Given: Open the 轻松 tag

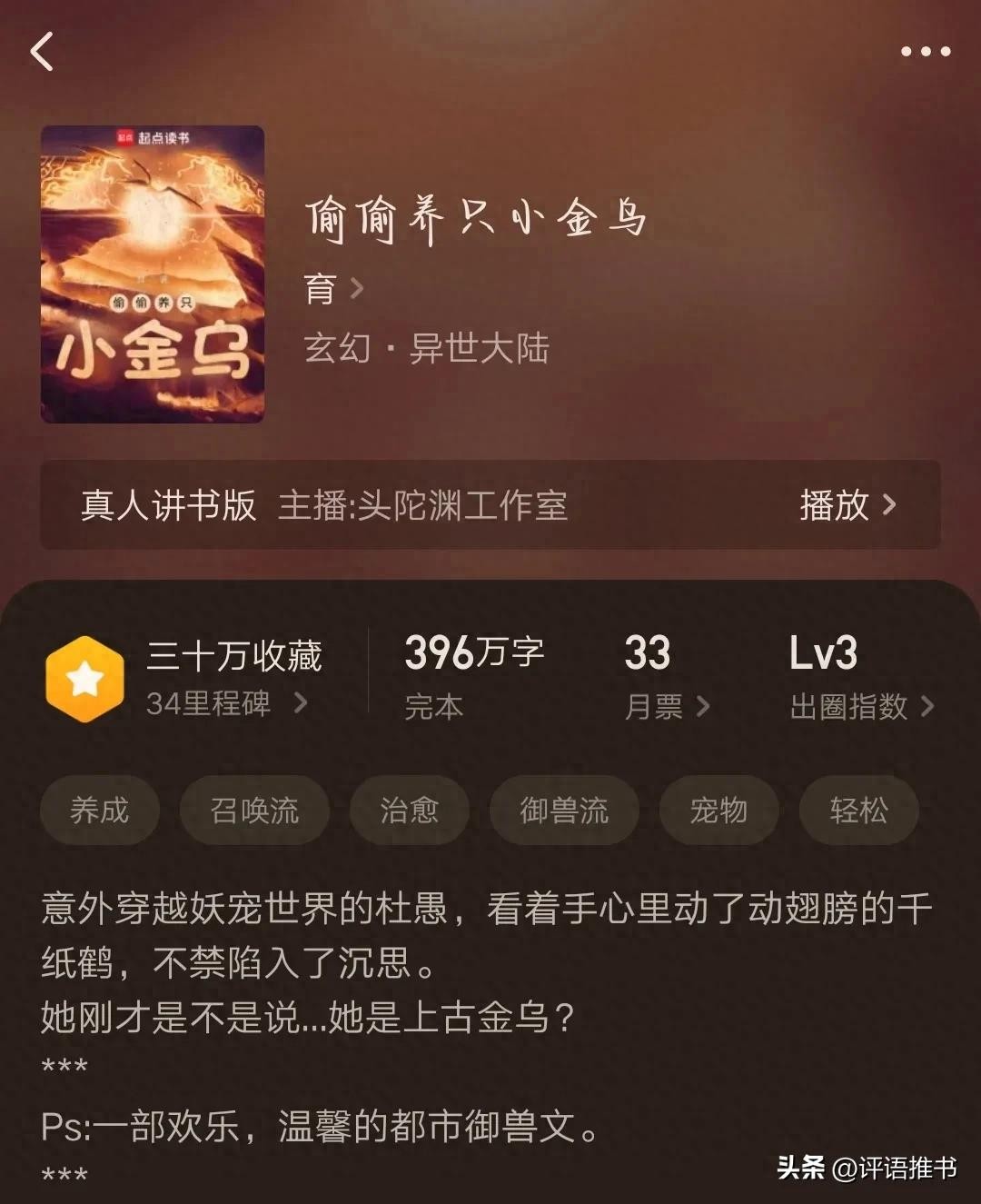Looking at the screenshot, I should pos(857,810).
